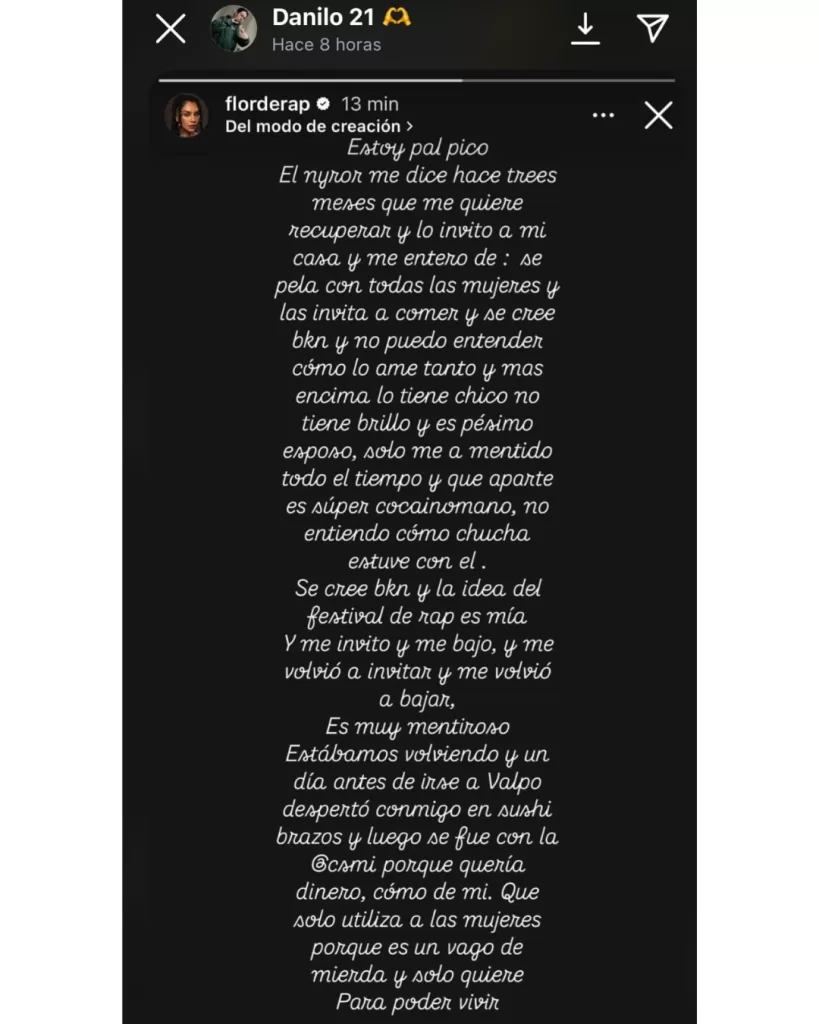Viewport: 819px width, 1024px height.
Task: Close the Danilo 21 story viewer
Action: (171, 29)
